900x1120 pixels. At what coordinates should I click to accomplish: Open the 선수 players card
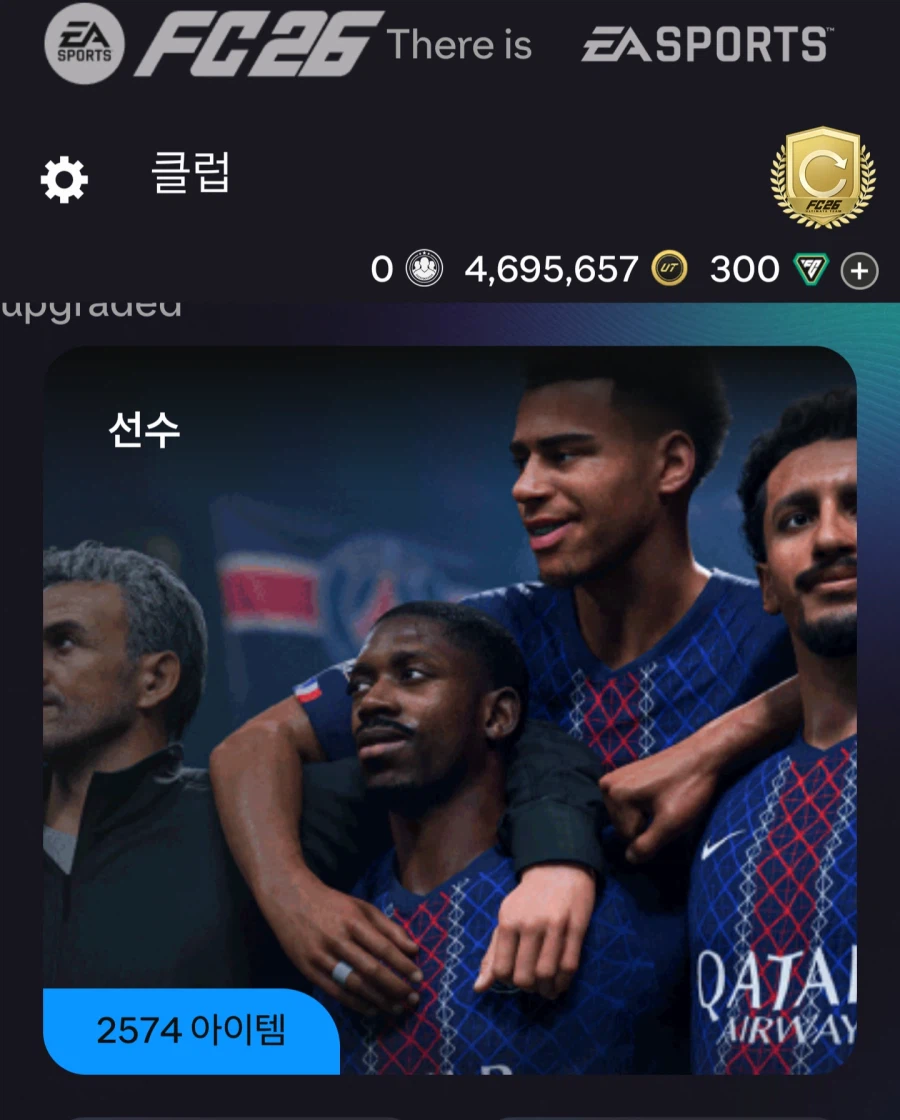(x=450, y=710)
